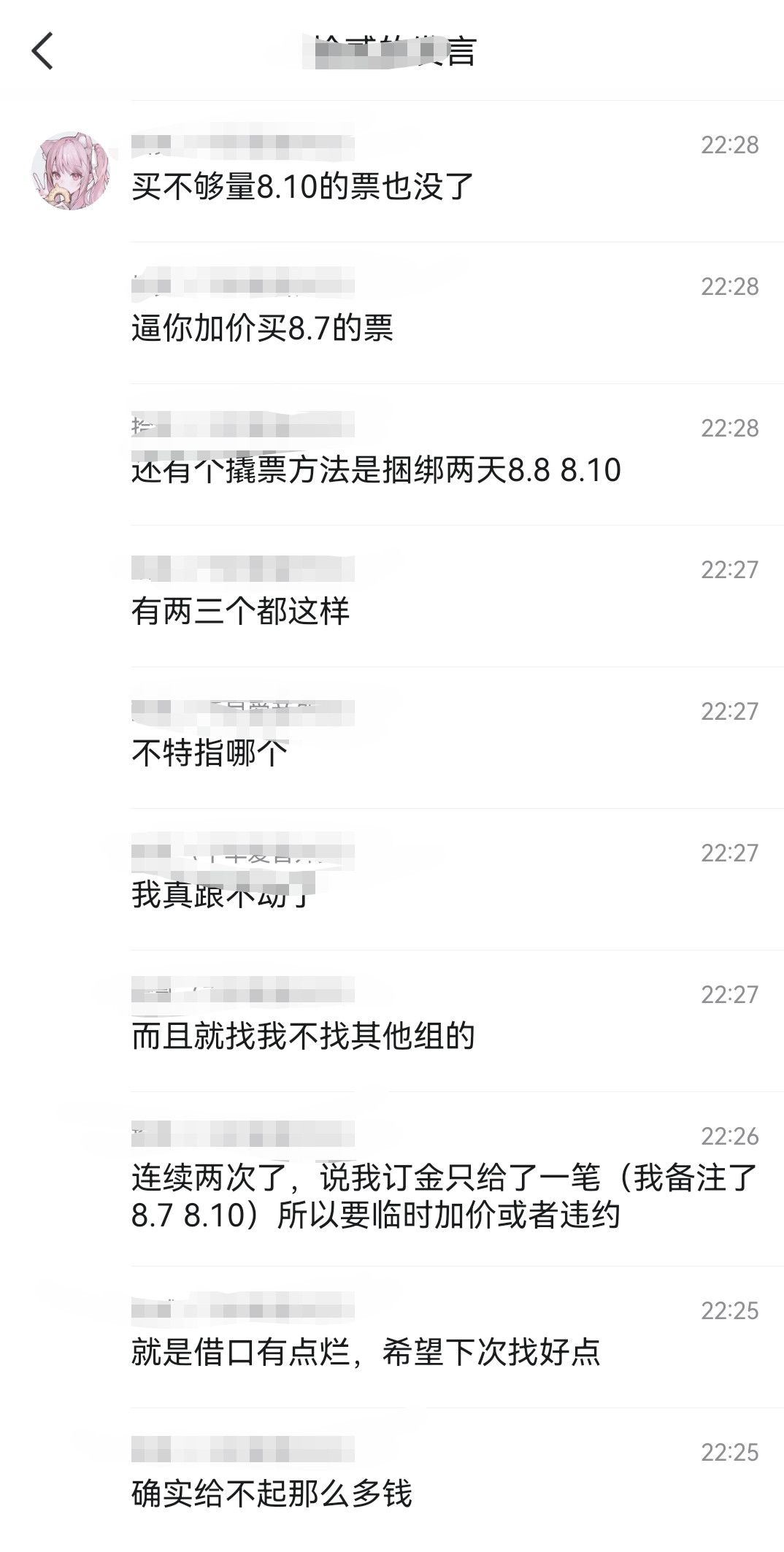Open the message '确实给不起那么多钱'
The height and width of the screenshot is (1552, 784).
pyautogui.click(x=272, y=1494)
